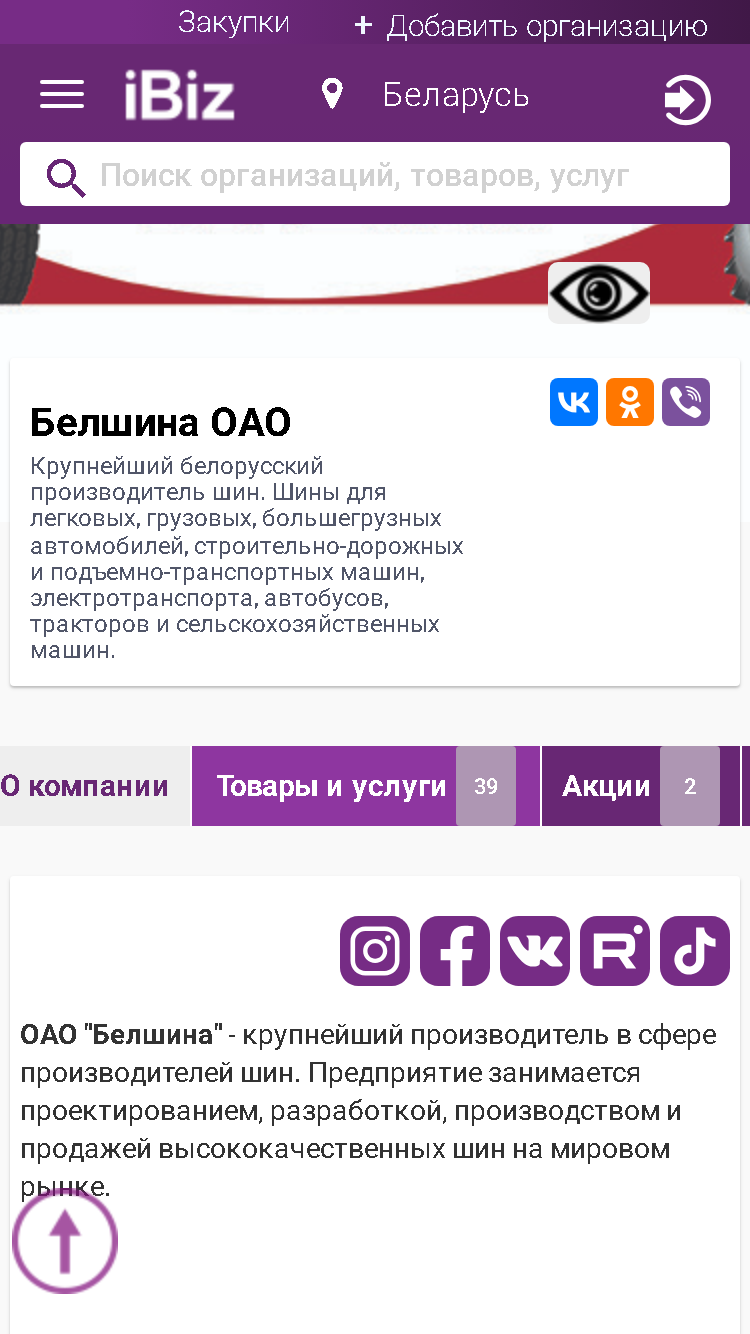Screen dimensions: 750x1334
Task: Open the company's TikTok page
Action: [695, 951]
